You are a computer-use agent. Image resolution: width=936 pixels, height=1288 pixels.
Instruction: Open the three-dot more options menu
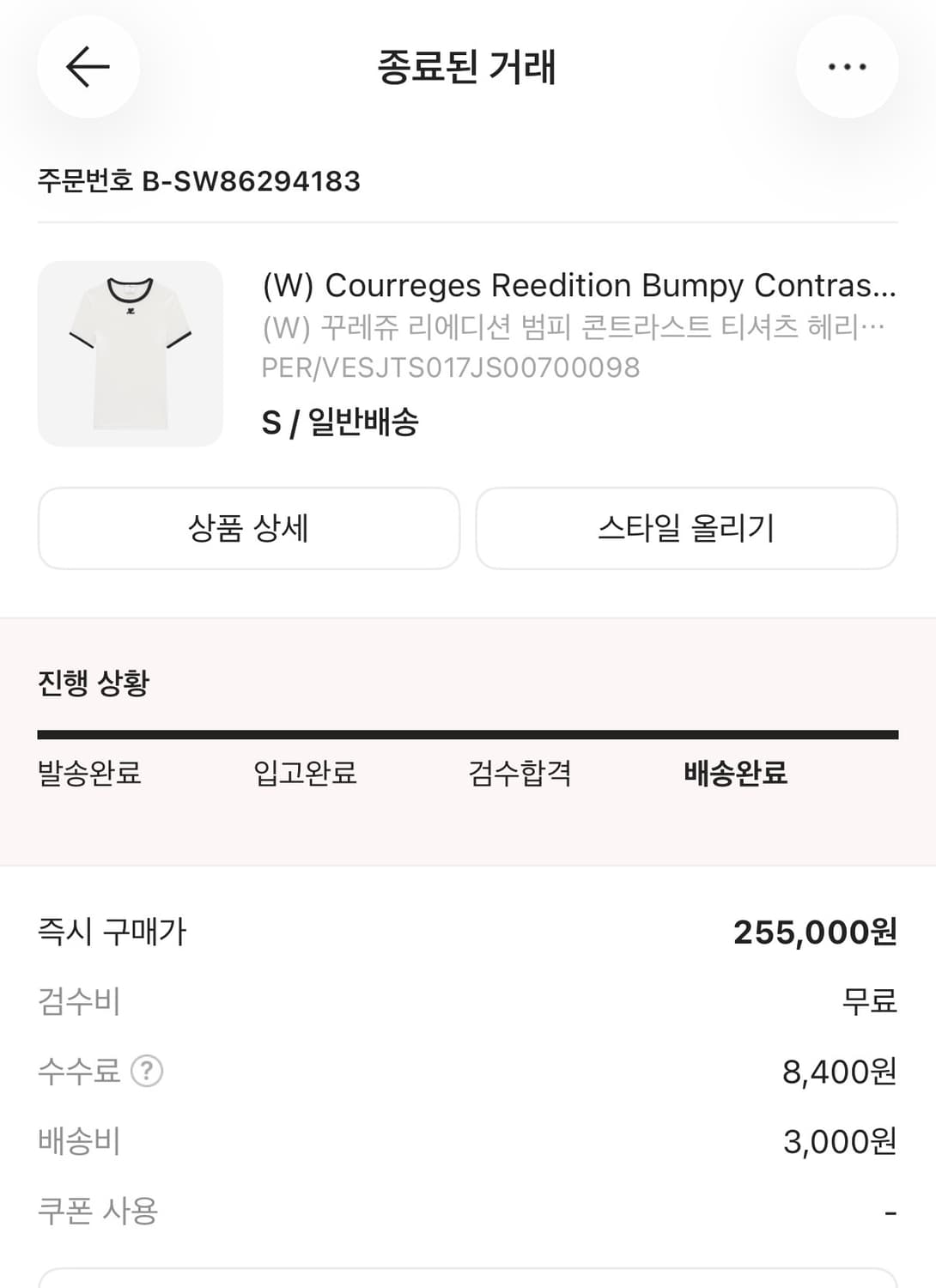tap(847, 66)
